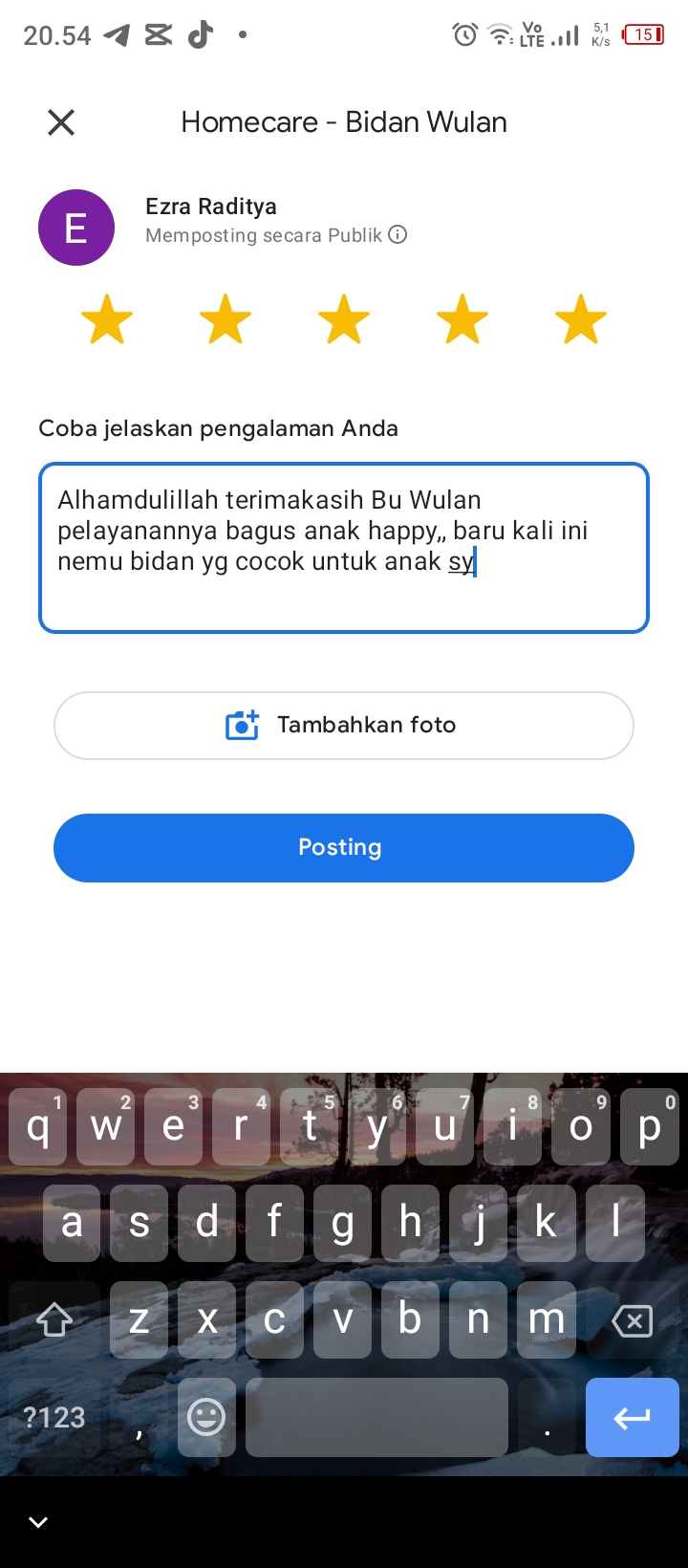The height and width of the screenshot is (1568, 688).
Task: Open the public posting info icon
Action: pyautogui.click(x=398, y=234)
